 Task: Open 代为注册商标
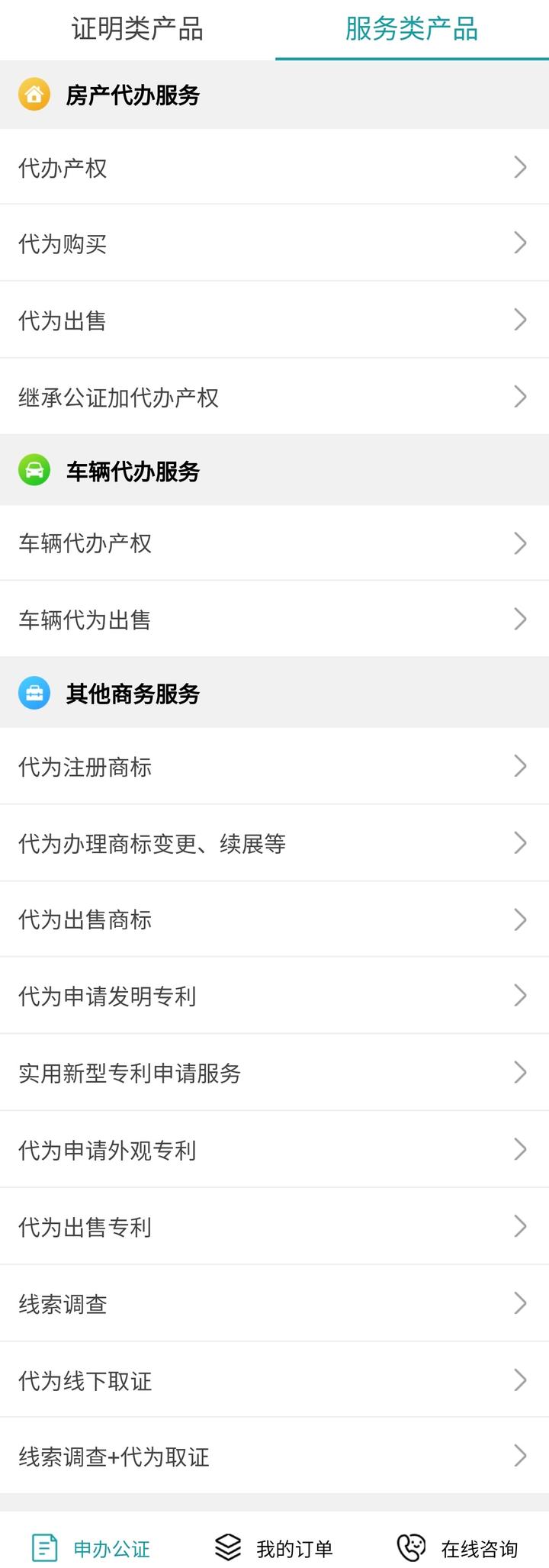click(x=274, y=766)
